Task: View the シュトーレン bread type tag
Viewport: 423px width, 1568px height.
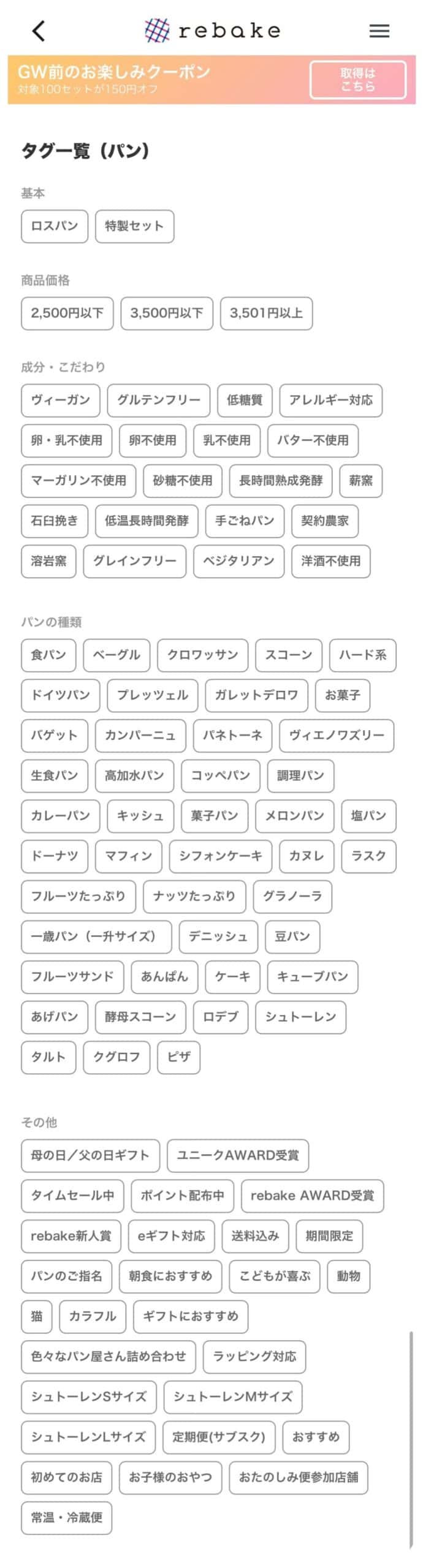Action: (300, 1016)
